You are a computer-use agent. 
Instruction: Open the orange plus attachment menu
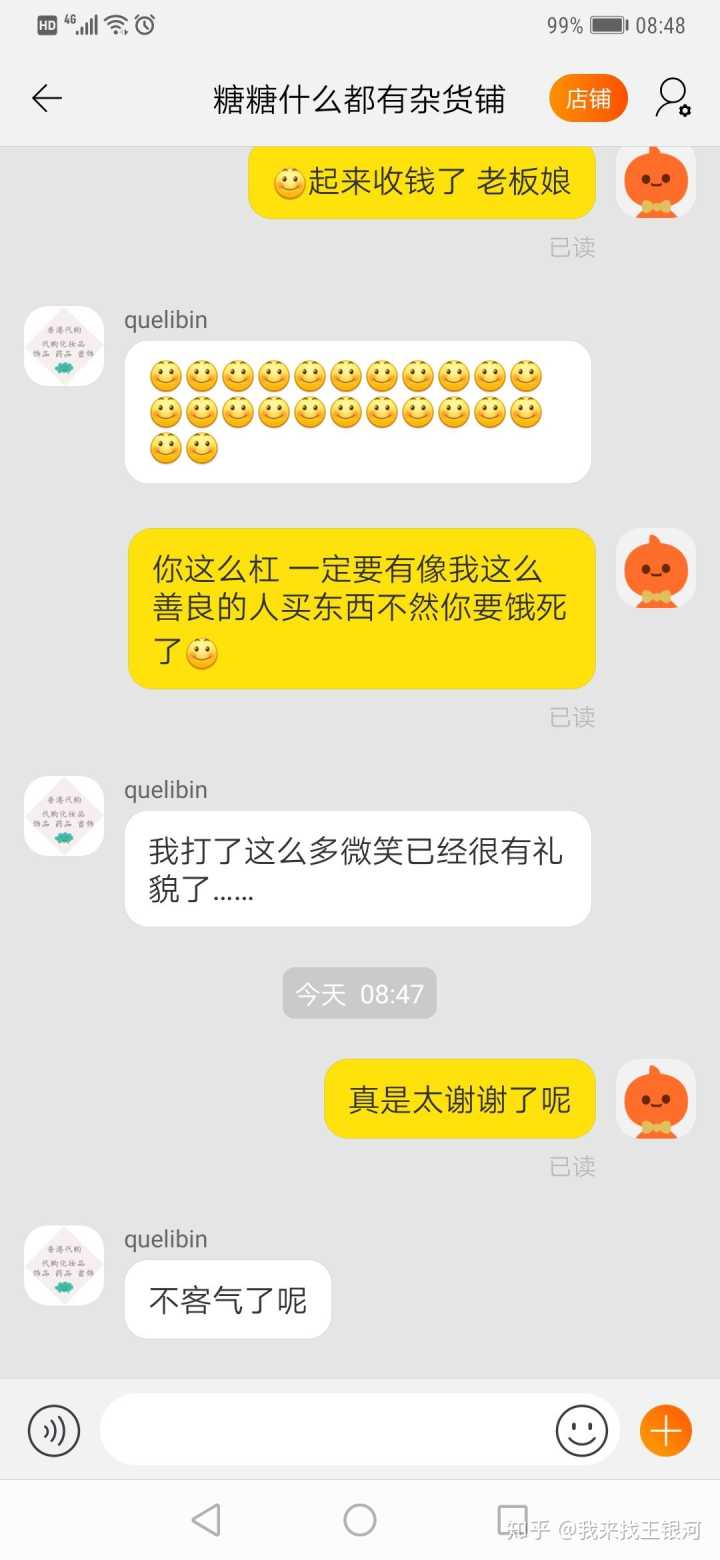point(665,1430)
